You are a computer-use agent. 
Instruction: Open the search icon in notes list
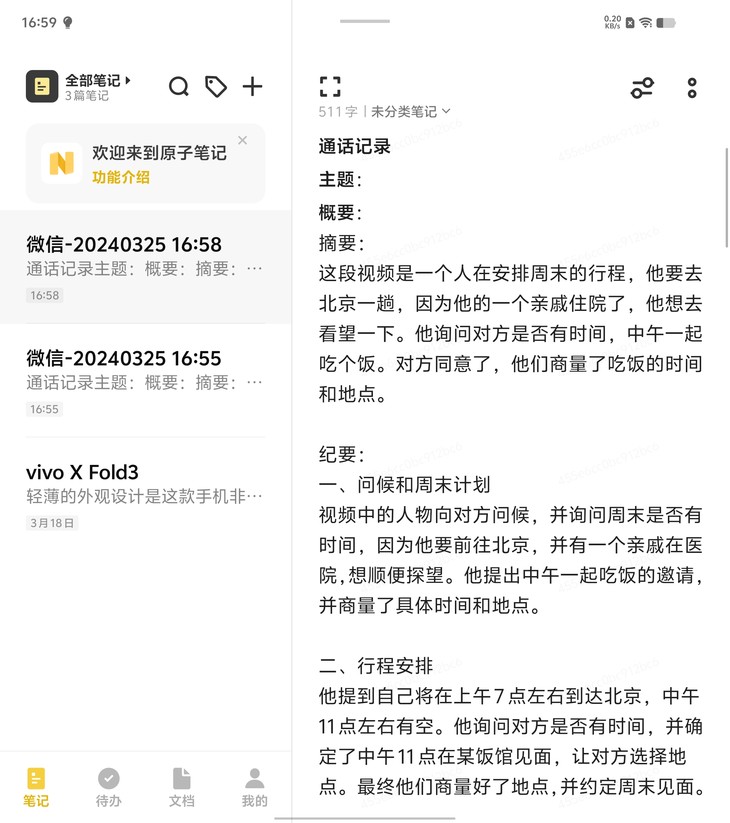179,87
